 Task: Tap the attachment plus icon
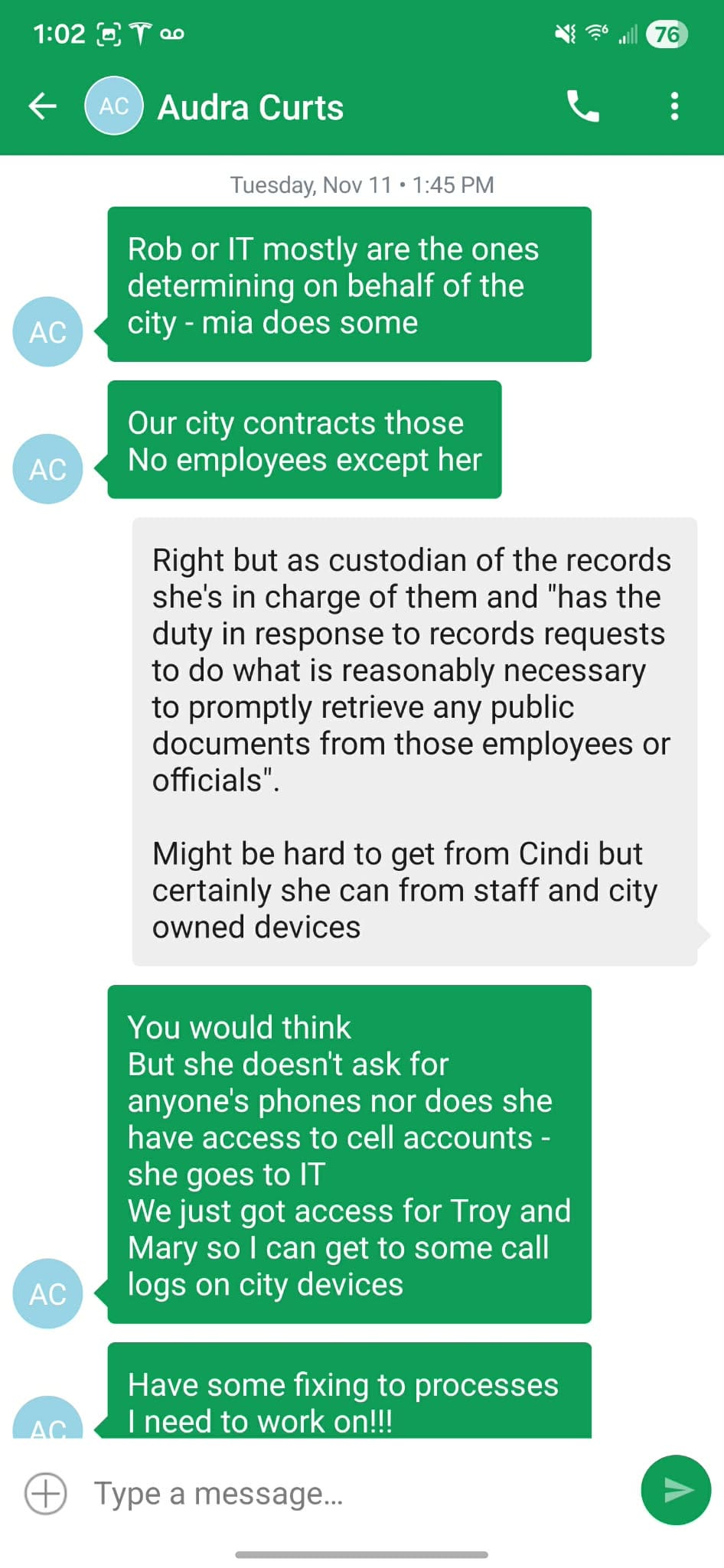[x=46, y=1493]
